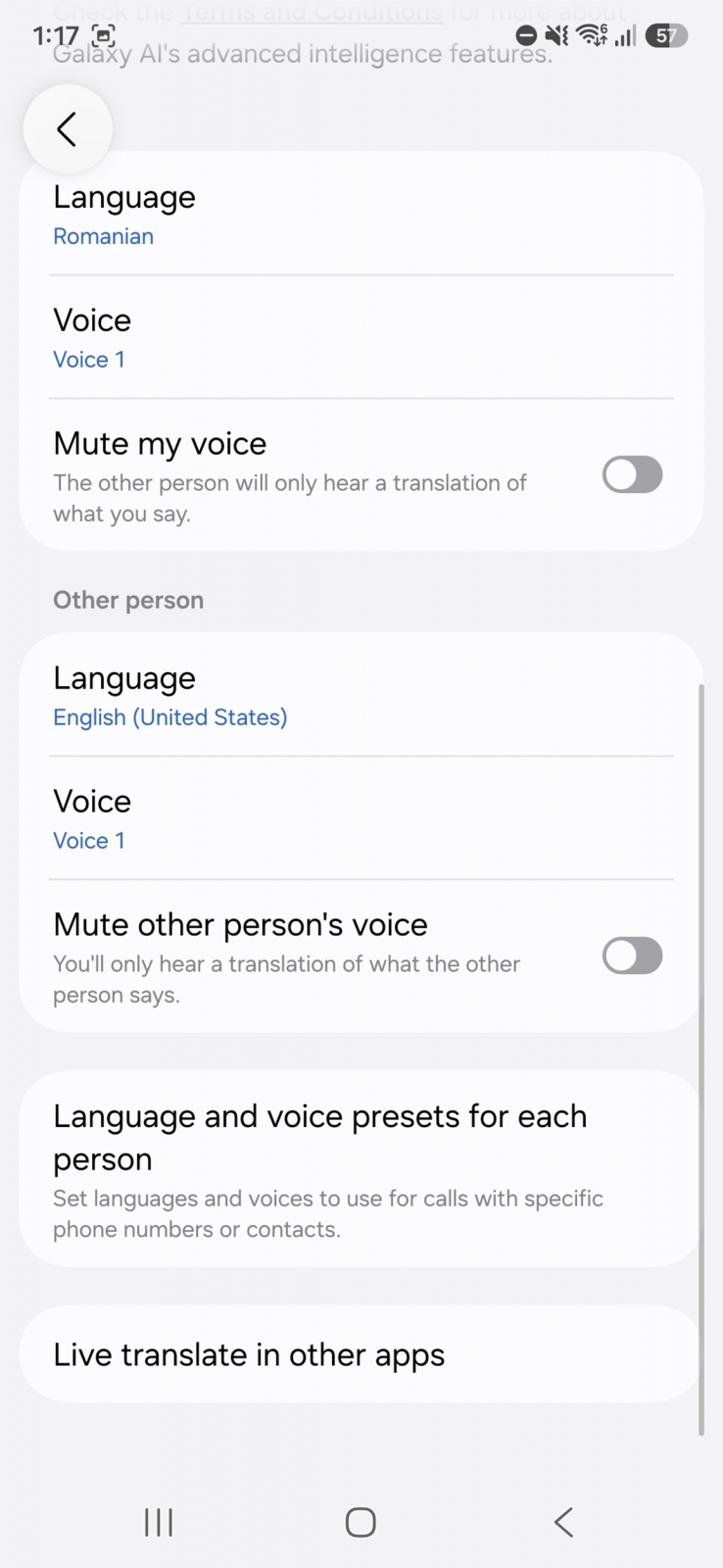The width and height of the screenshot is (723, 1568).
Task: Toggle Mute my voice switch
Action: click(632, 475)
